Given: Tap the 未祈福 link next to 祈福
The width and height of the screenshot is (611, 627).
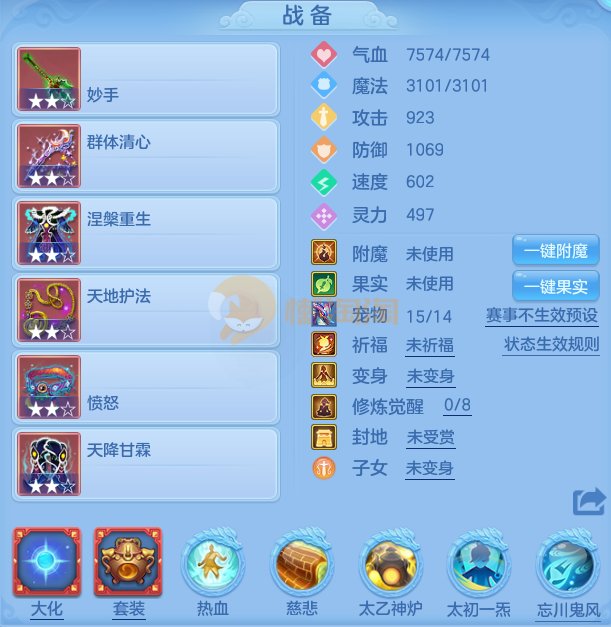Looking at the screenshot, I should (x=430, y=345).
